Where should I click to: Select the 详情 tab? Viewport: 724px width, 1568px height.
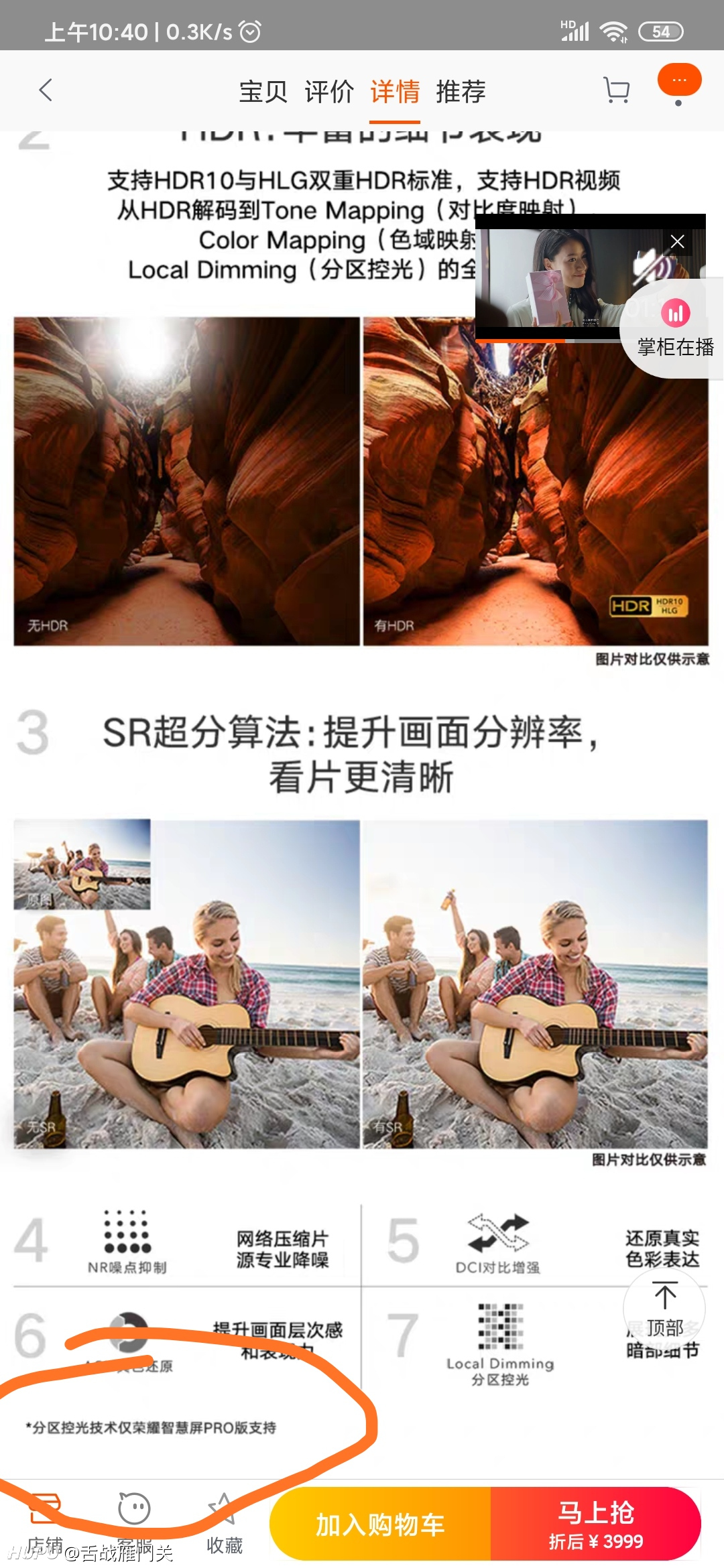pyautogui.click(x=395, y=92)
